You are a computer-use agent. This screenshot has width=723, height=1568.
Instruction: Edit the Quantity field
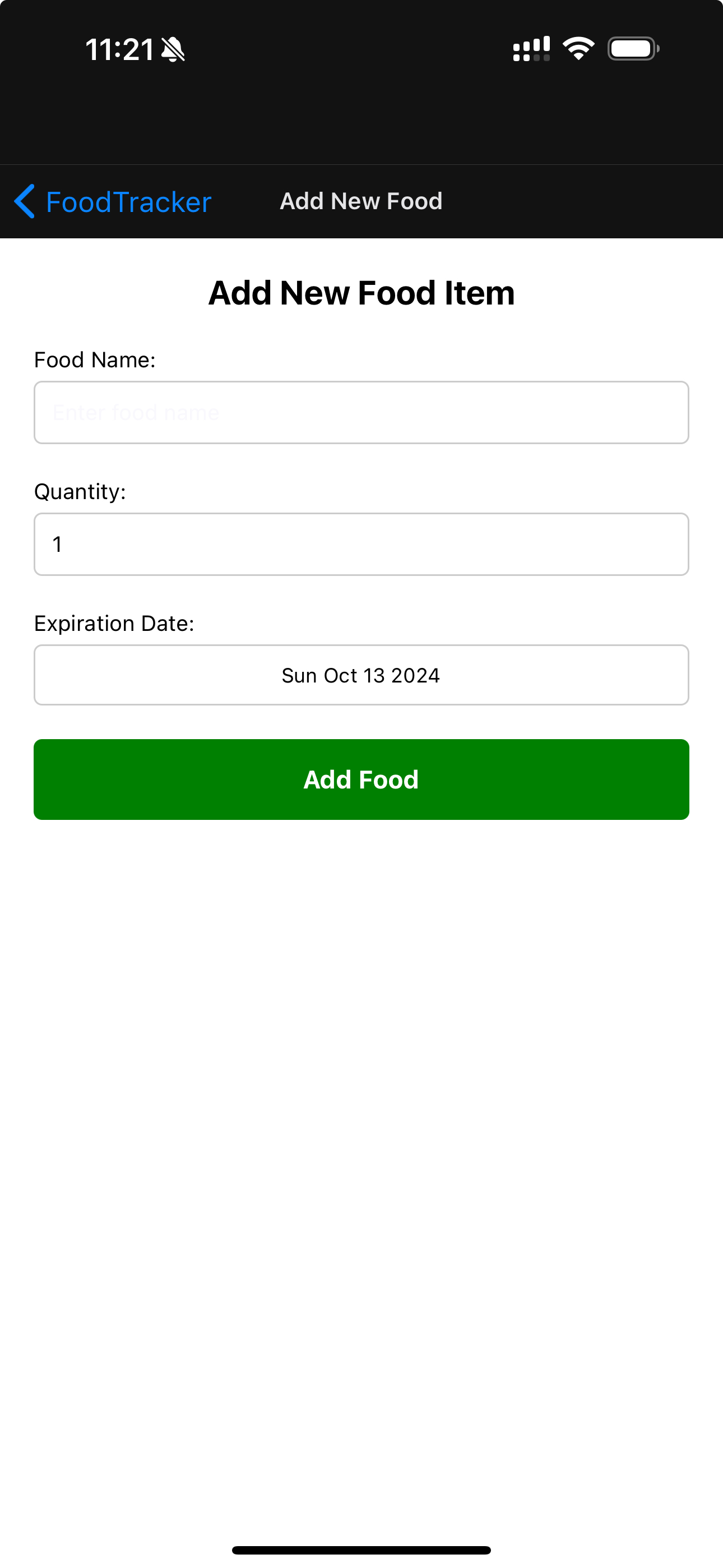361,544
